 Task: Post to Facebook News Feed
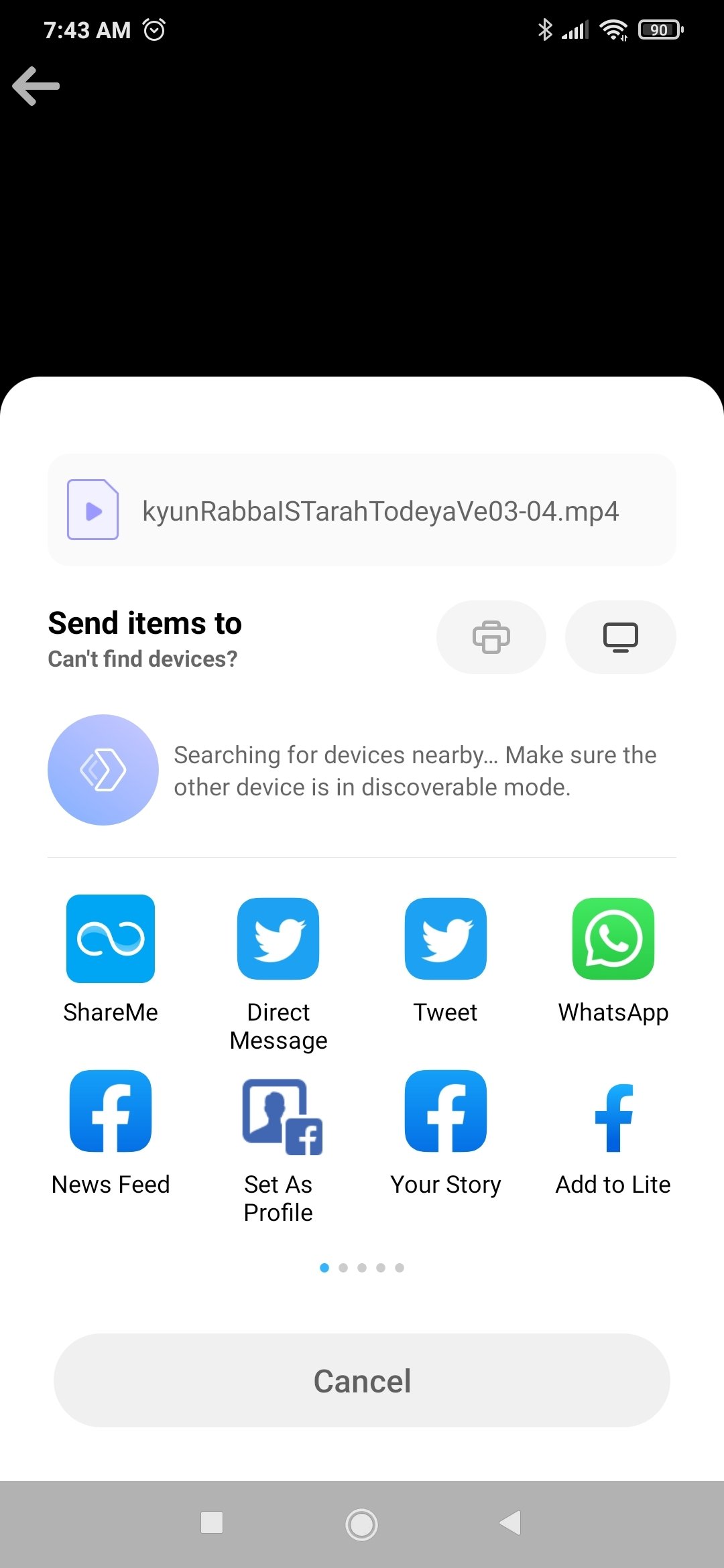(x=111, y=1132)
